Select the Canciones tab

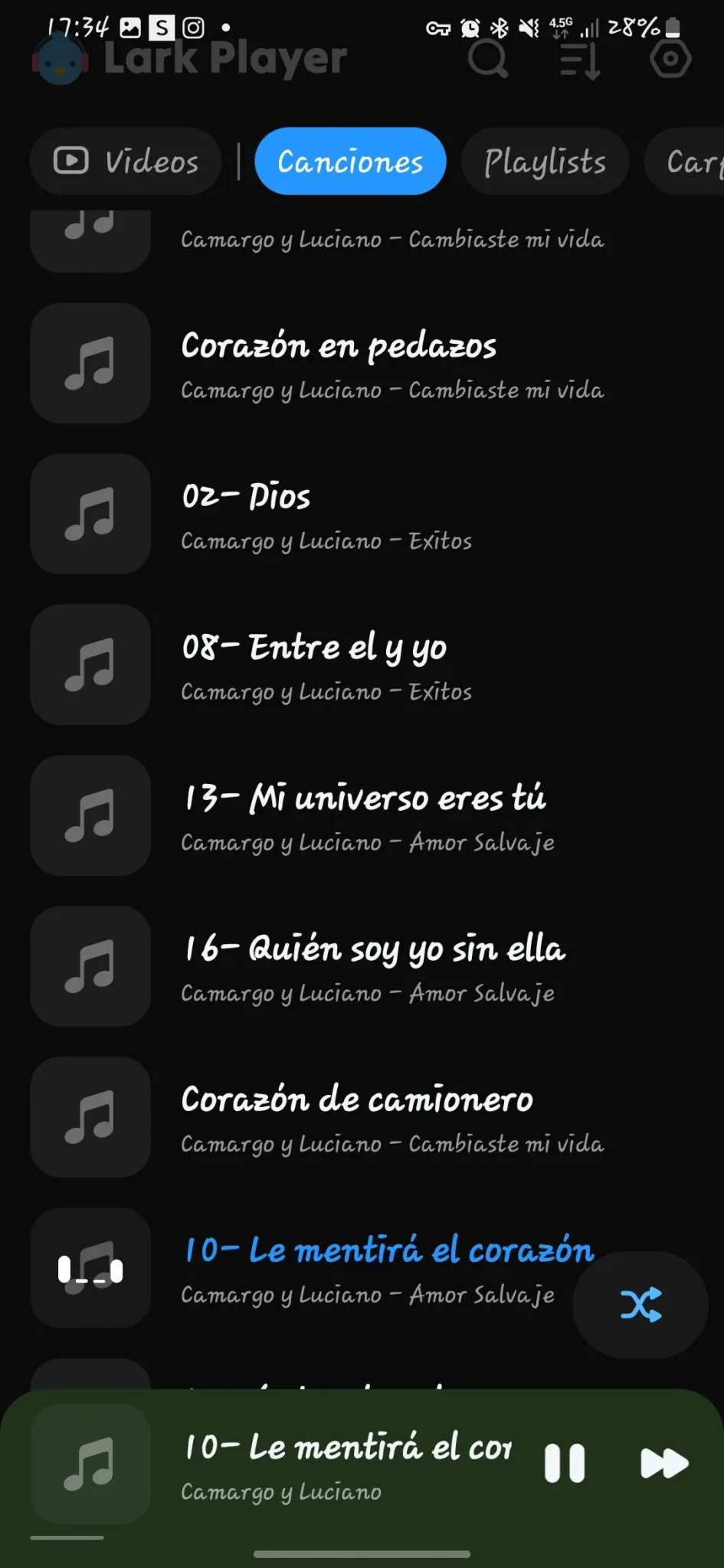point(350,162)
